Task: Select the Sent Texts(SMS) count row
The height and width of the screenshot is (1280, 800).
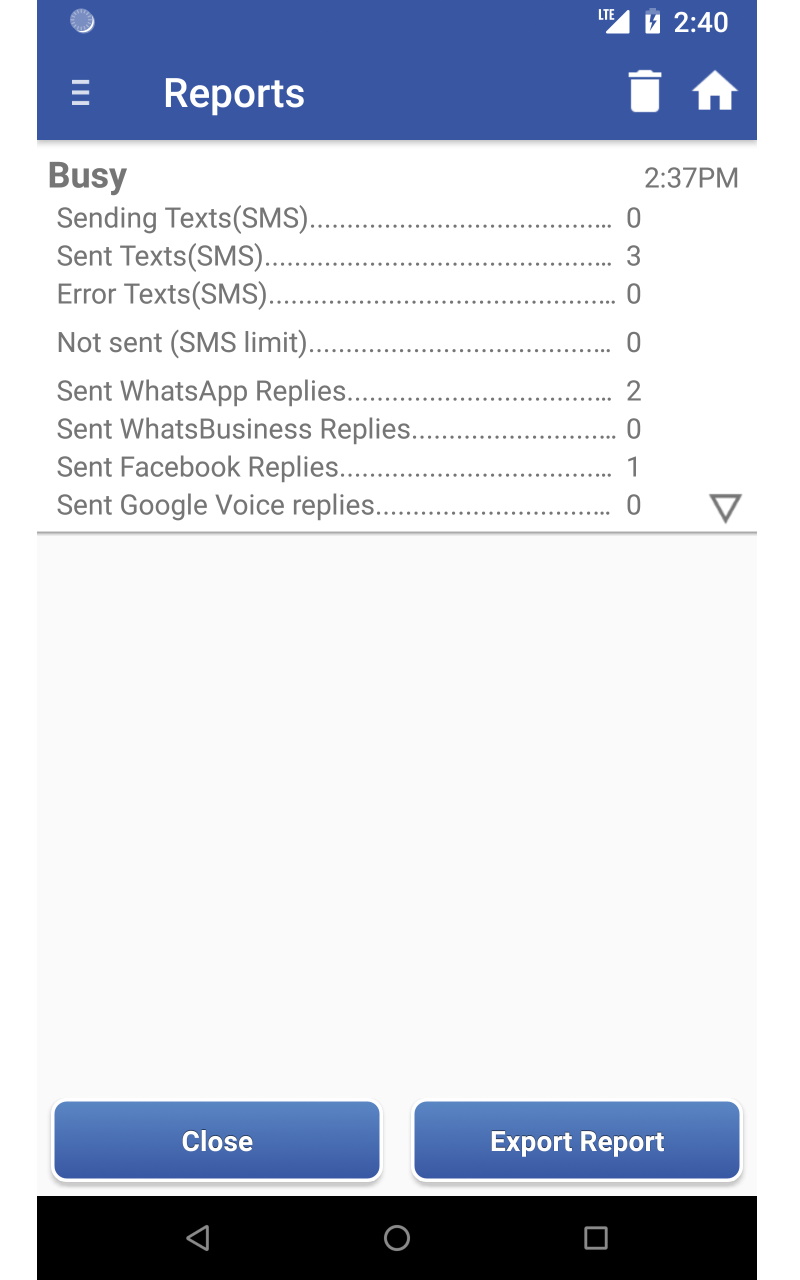Action: (340, 256)
